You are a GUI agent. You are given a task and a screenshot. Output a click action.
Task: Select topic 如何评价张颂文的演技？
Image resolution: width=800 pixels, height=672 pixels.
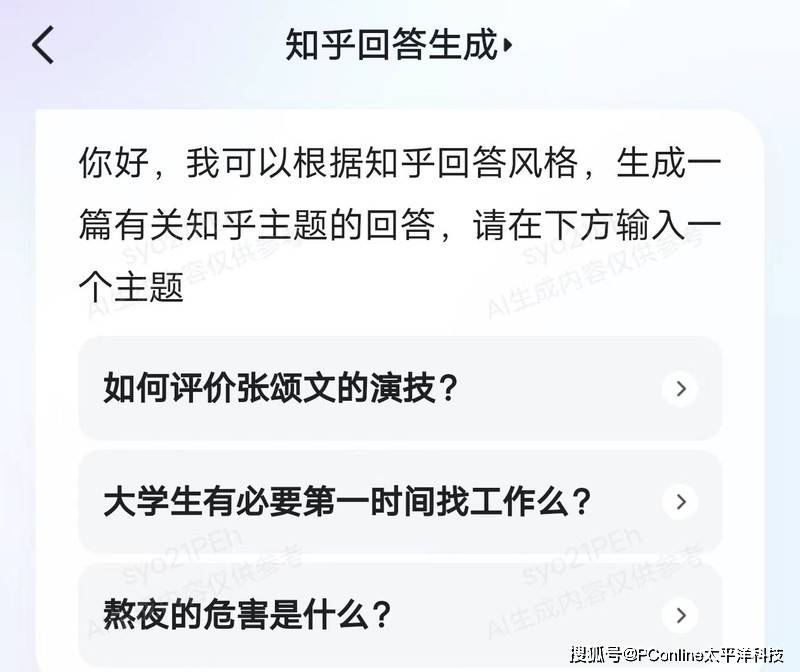click(x=399, y=388)
